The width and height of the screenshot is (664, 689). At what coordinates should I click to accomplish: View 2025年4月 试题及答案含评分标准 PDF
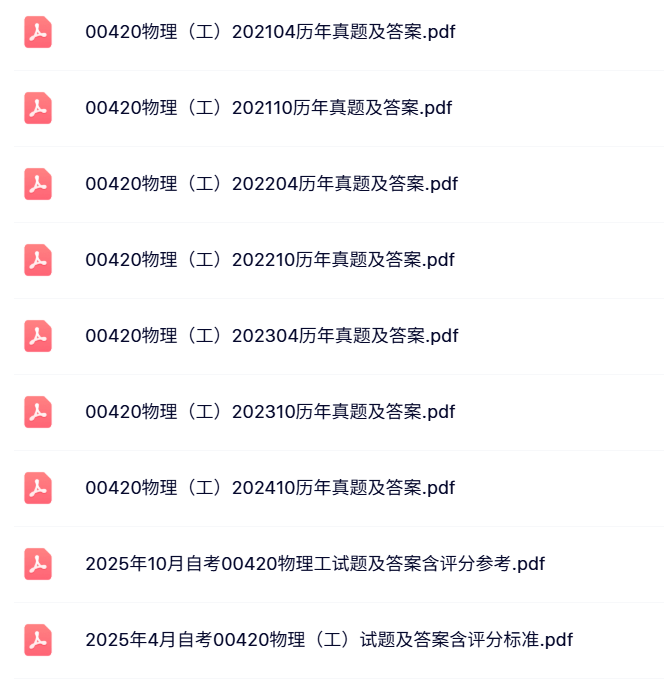[329, 640]
